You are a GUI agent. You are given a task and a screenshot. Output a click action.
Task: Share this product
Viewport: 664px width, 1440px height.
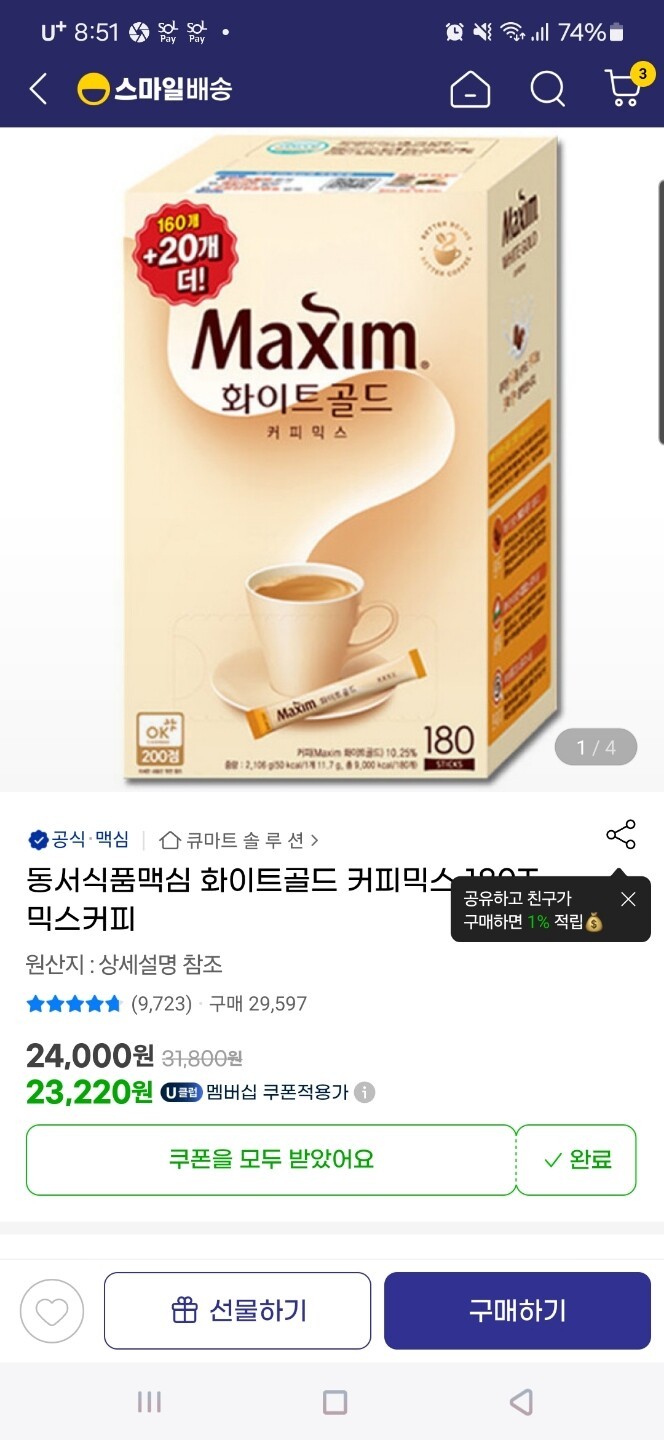coord(620,835)
